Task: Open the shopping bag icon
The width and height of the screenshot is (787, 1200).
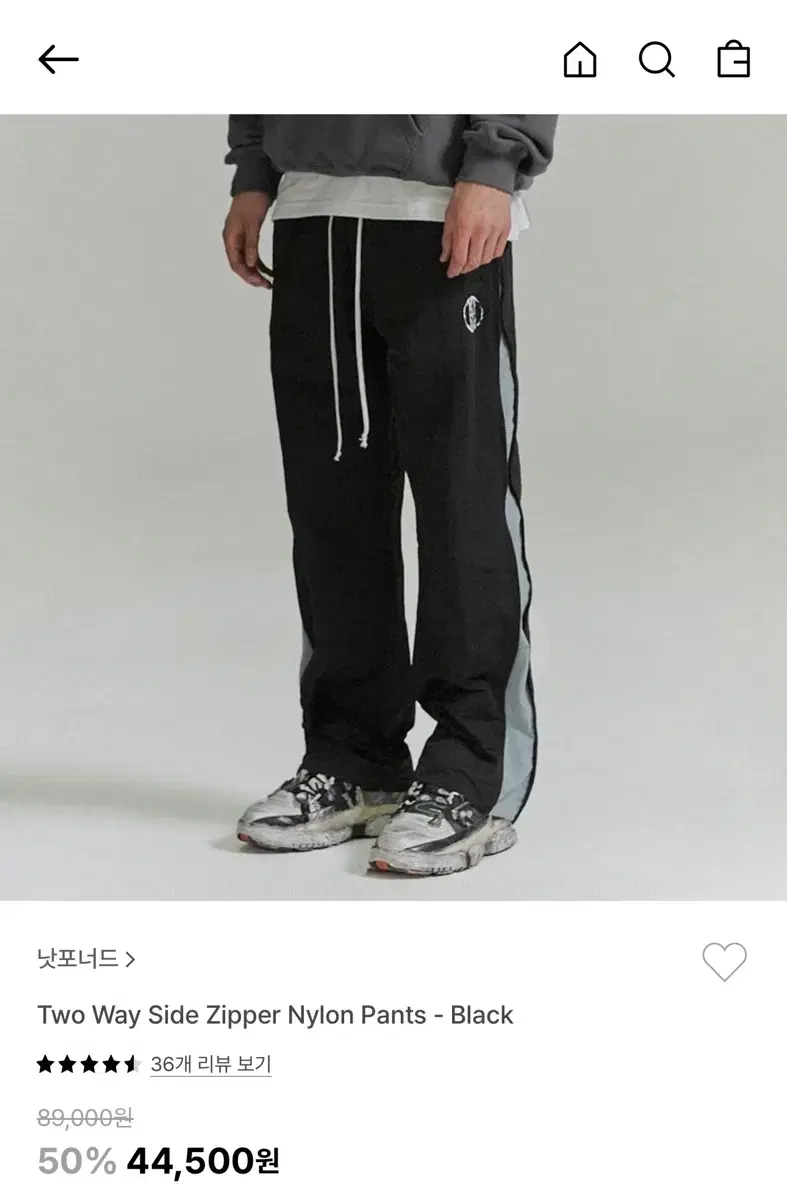Action: coord(733,59)
